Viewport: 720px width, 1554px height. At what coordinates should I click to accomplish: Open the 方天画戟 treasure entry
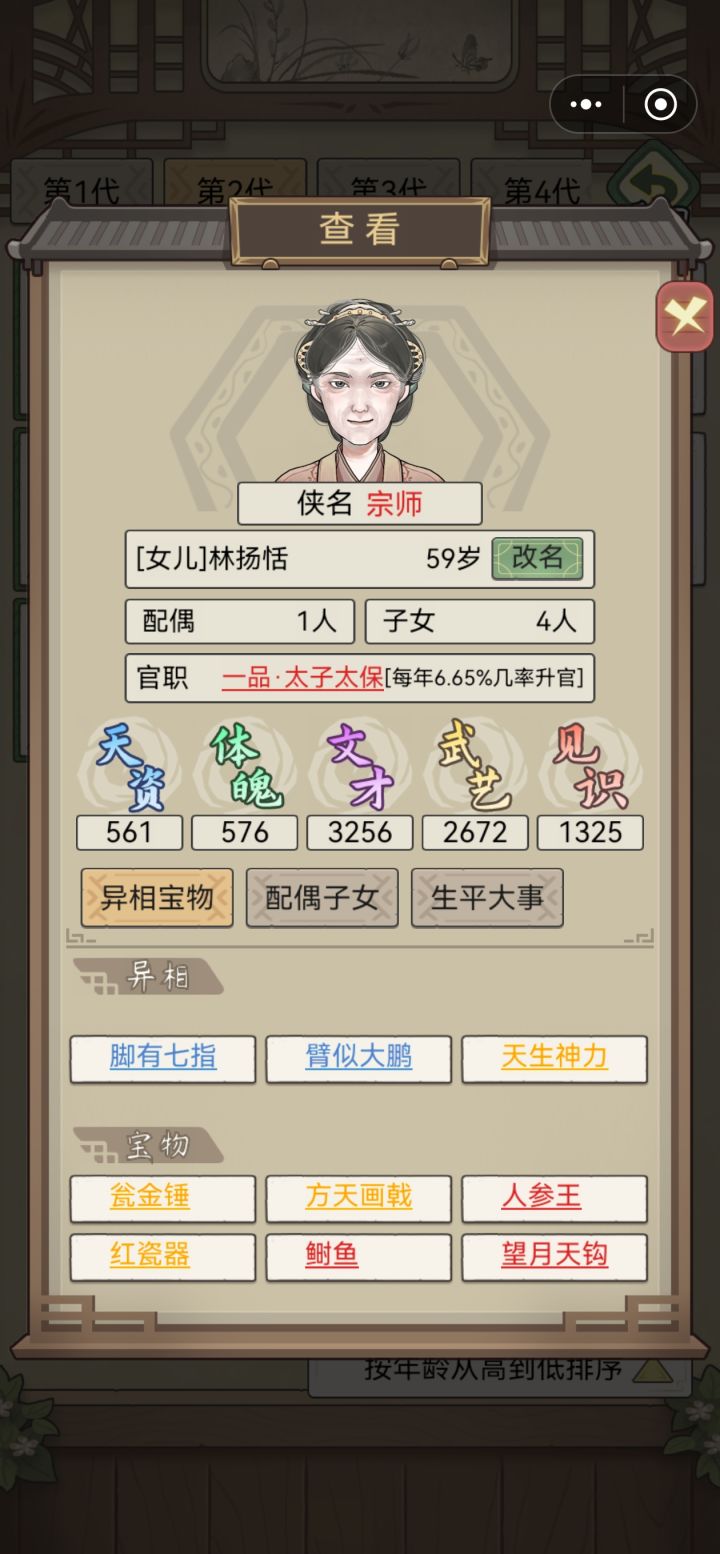pyautogui.click(x=359, y=1198)
